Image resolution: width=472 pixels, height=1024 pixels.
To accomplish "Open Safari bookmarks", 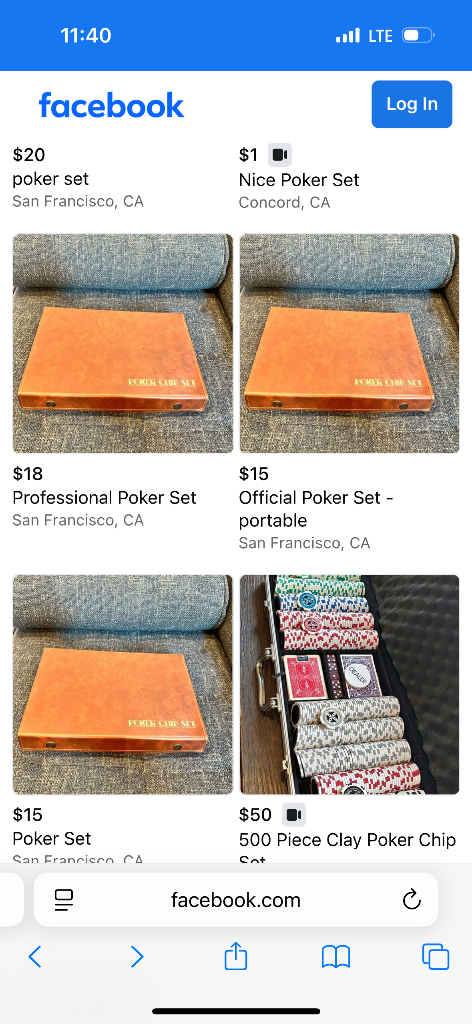I will [336, 957].
